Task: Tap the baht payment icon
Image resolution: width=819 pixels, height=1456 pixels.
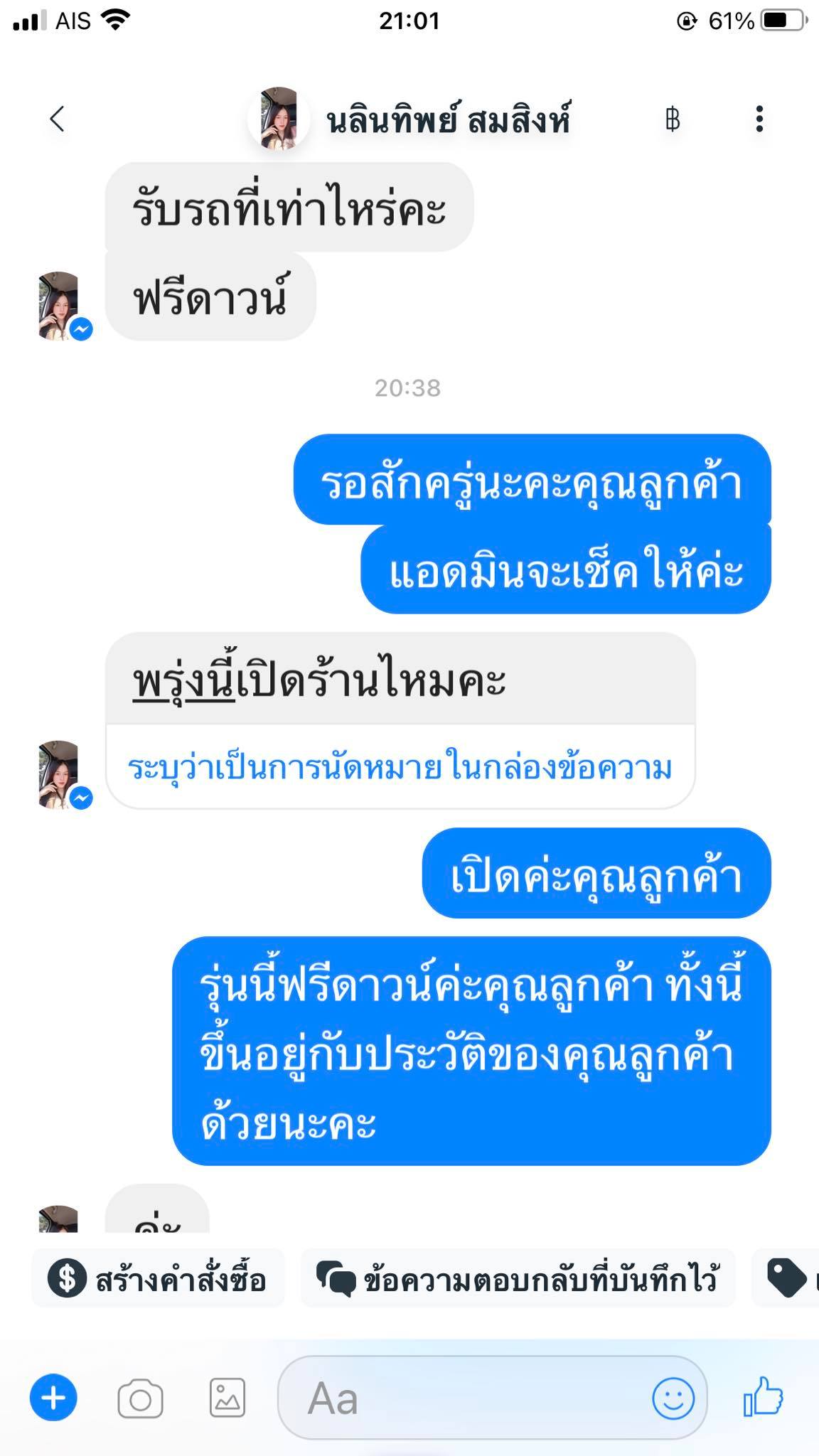Action: pyautogui.click(x=672, y=119)
